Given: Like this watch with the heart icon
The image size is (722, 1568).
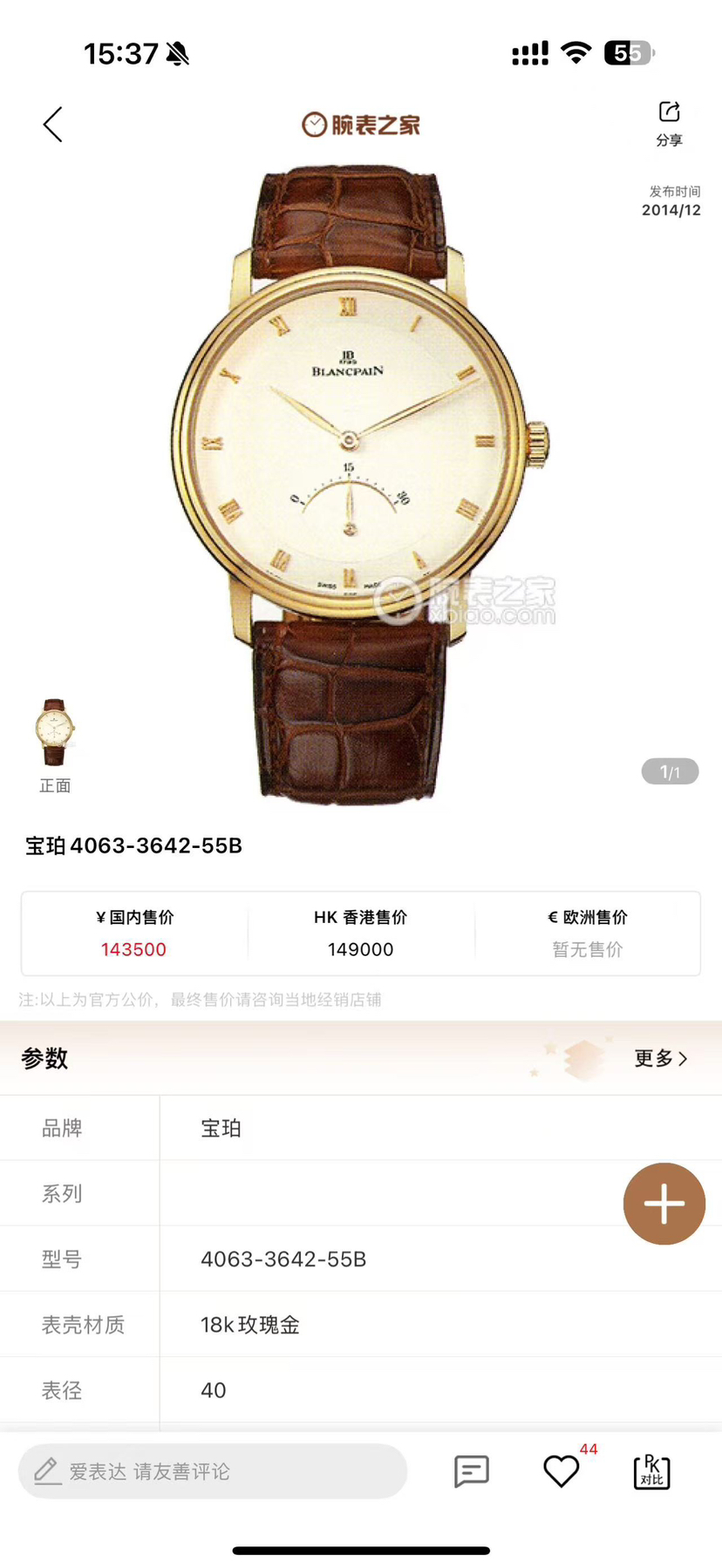Looking at the screenshot, I should coord(561,1471).
